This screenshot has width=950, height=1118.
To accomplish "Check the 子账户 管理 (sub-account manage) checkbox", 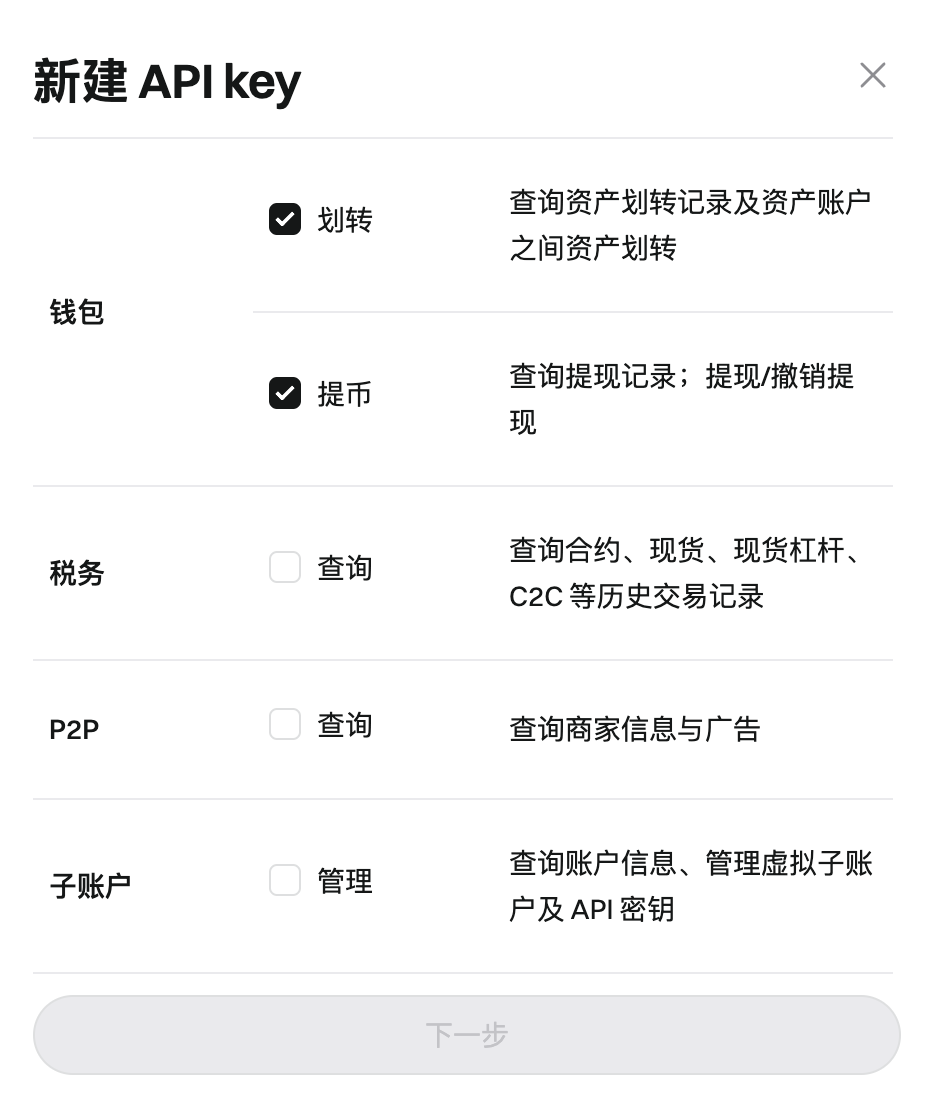I will 285,880.
